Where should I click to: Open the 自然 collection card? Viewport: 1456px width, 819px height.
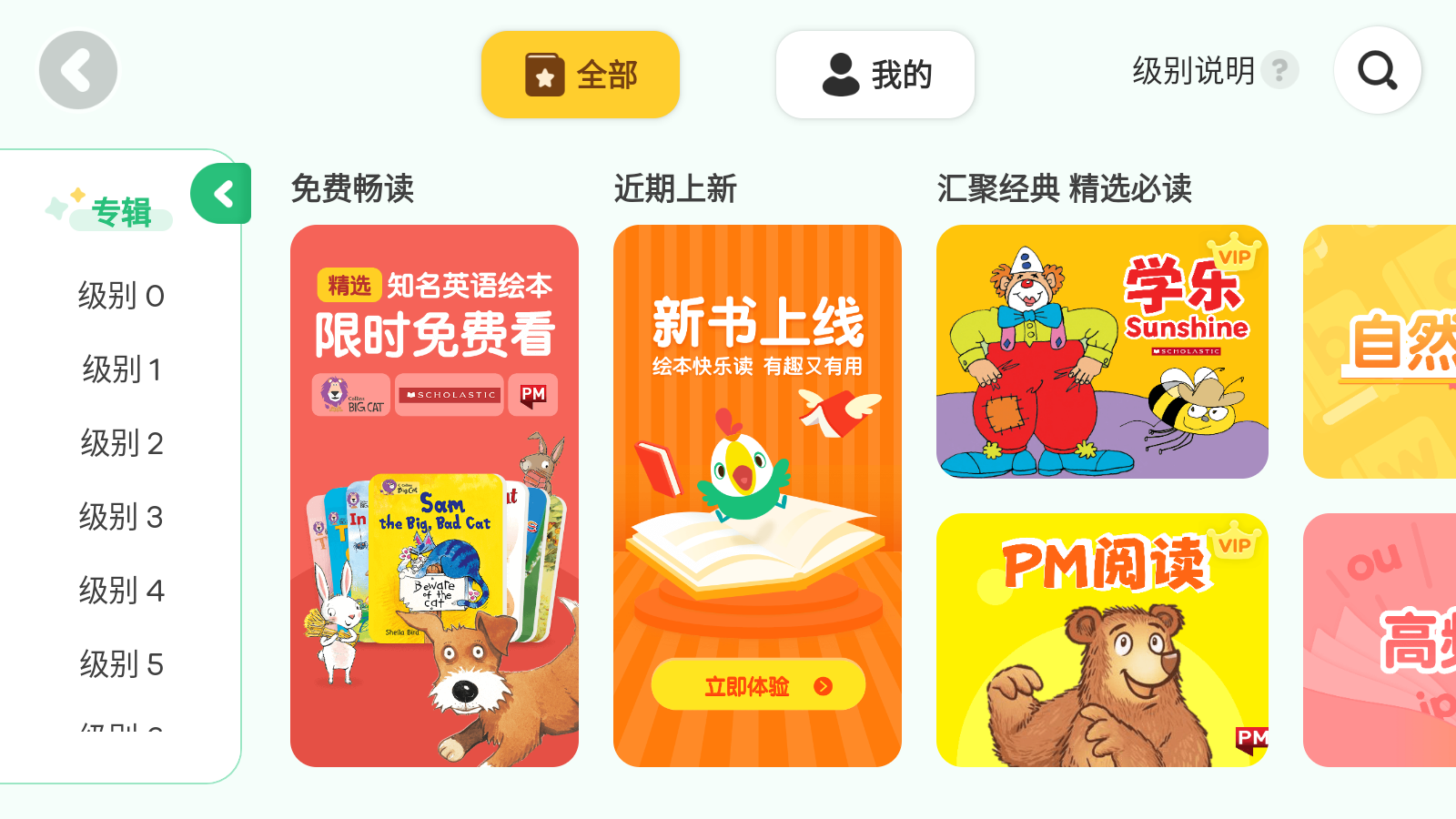(1380, 351)
